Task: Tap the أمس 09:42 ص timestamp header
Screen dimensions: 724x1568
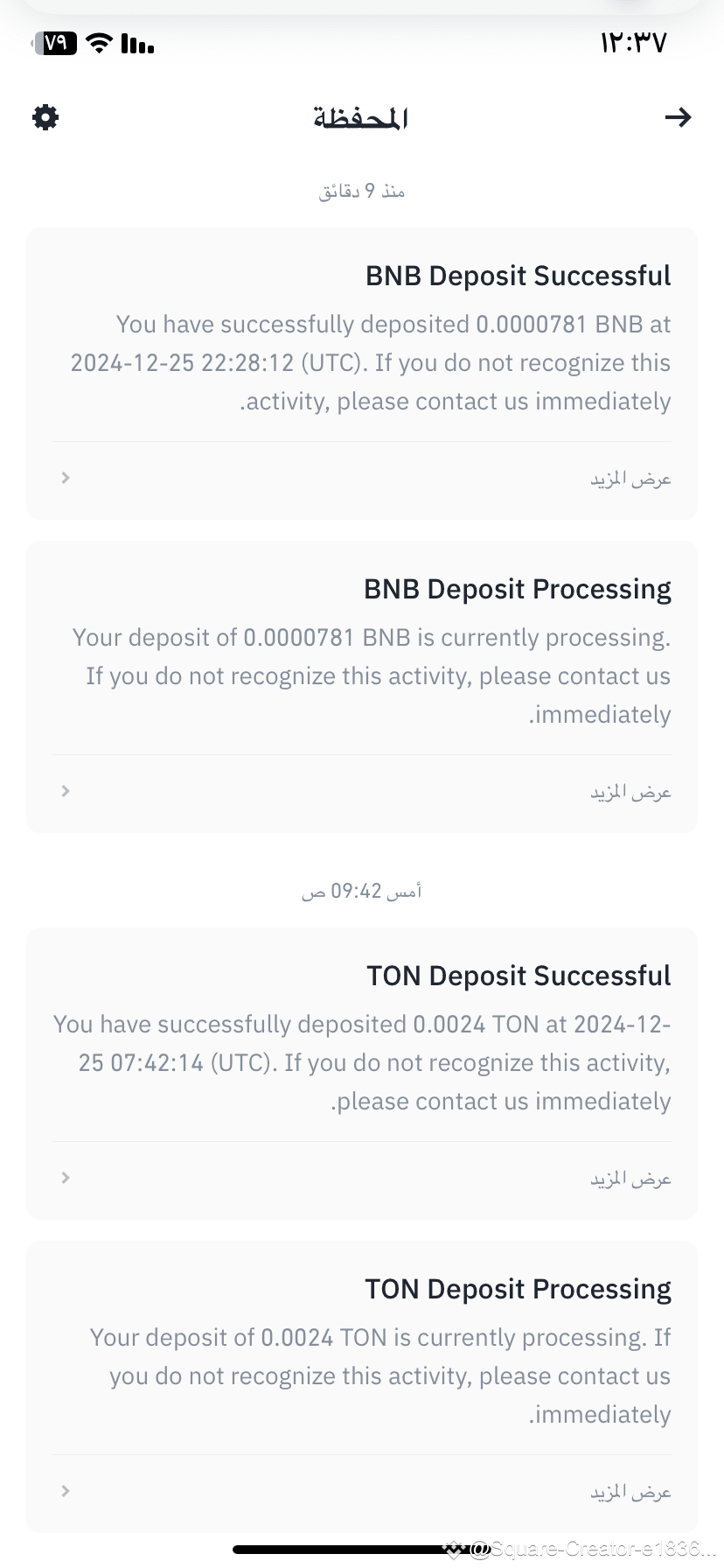Action: 362,890
